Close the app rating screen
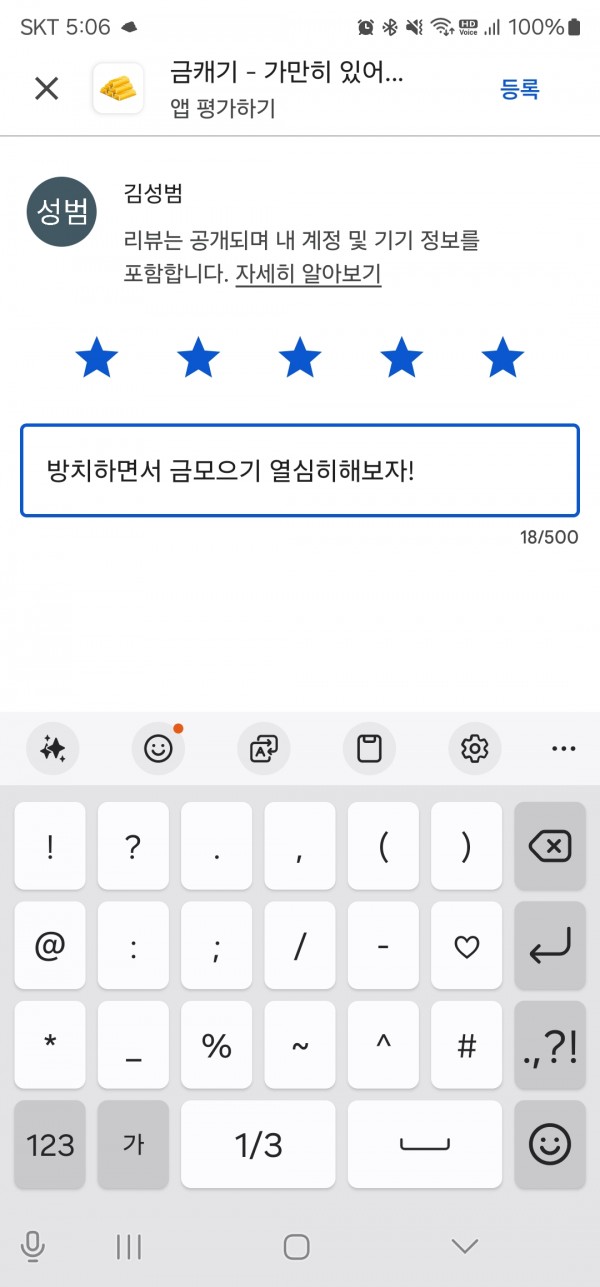The image size is (600, 1287). click(47, 88)
